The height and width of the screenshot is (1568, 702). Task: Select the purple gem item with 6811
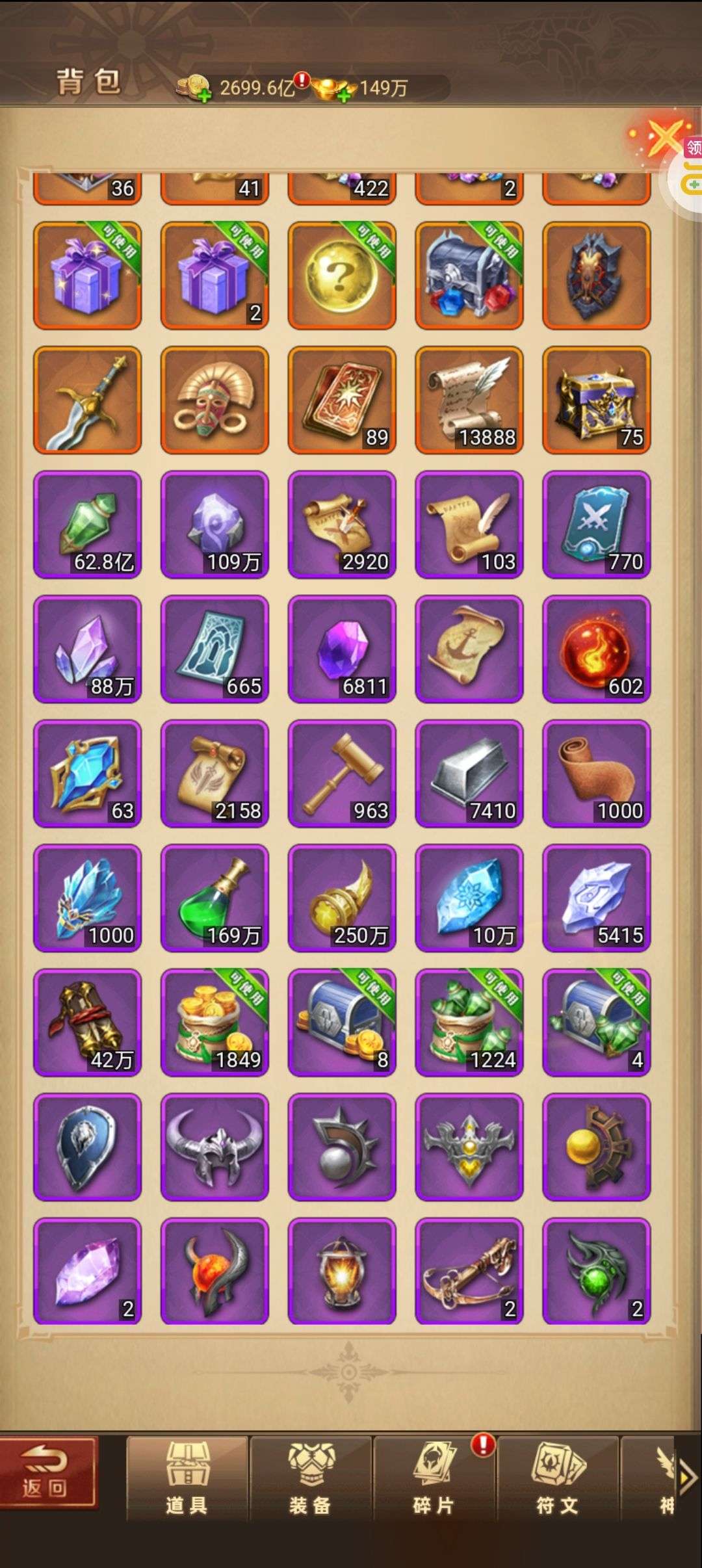[342, 649]
